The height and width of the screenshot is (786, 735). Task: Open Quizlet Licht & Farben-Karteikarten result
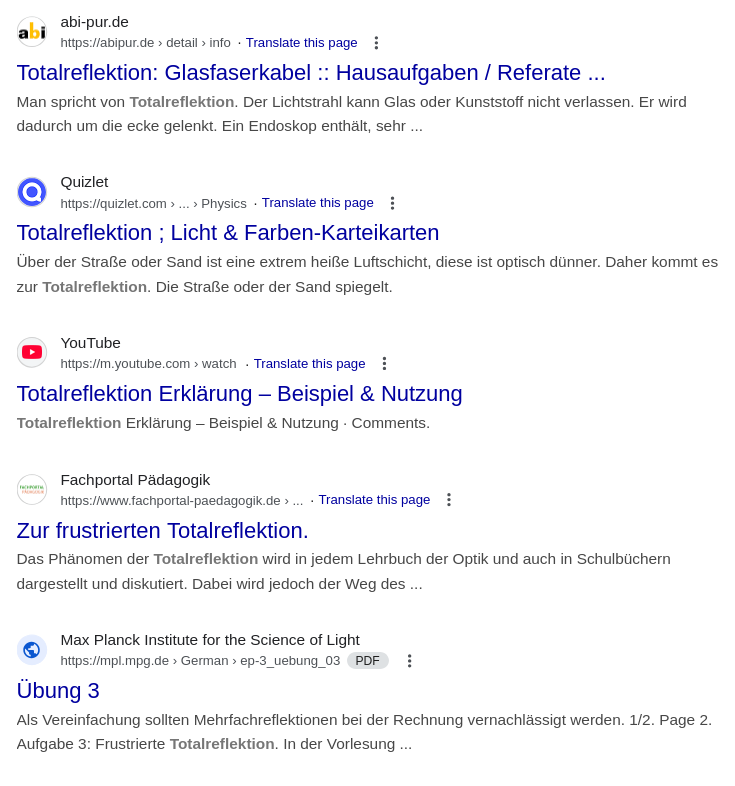coord(228,233)
